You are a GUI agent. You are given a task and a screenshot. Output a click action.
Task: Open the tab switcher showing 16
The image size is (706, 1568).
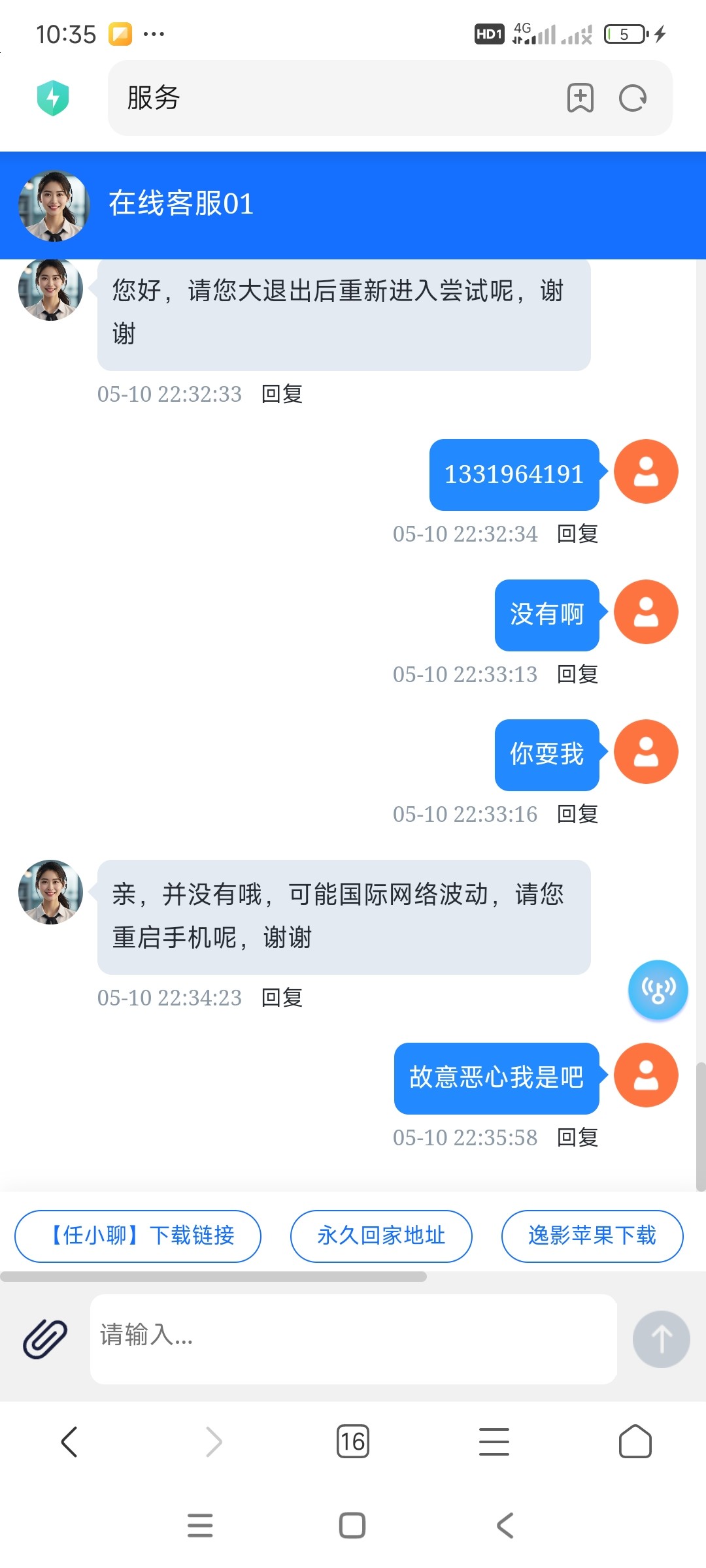pos(353,1441)
